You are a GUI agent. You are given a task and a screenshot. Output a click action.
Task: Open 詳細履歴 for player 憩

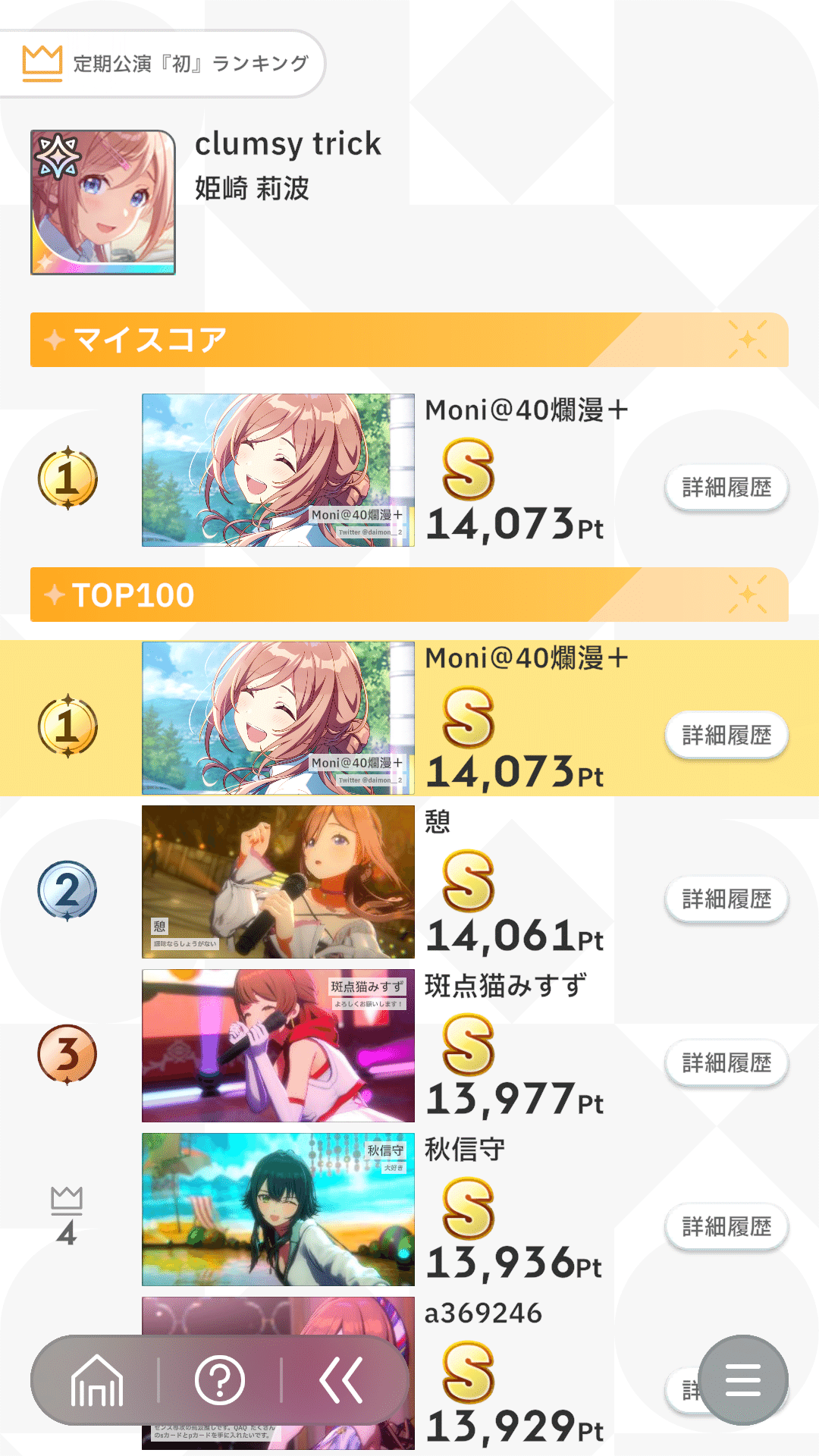coord(726,897)
